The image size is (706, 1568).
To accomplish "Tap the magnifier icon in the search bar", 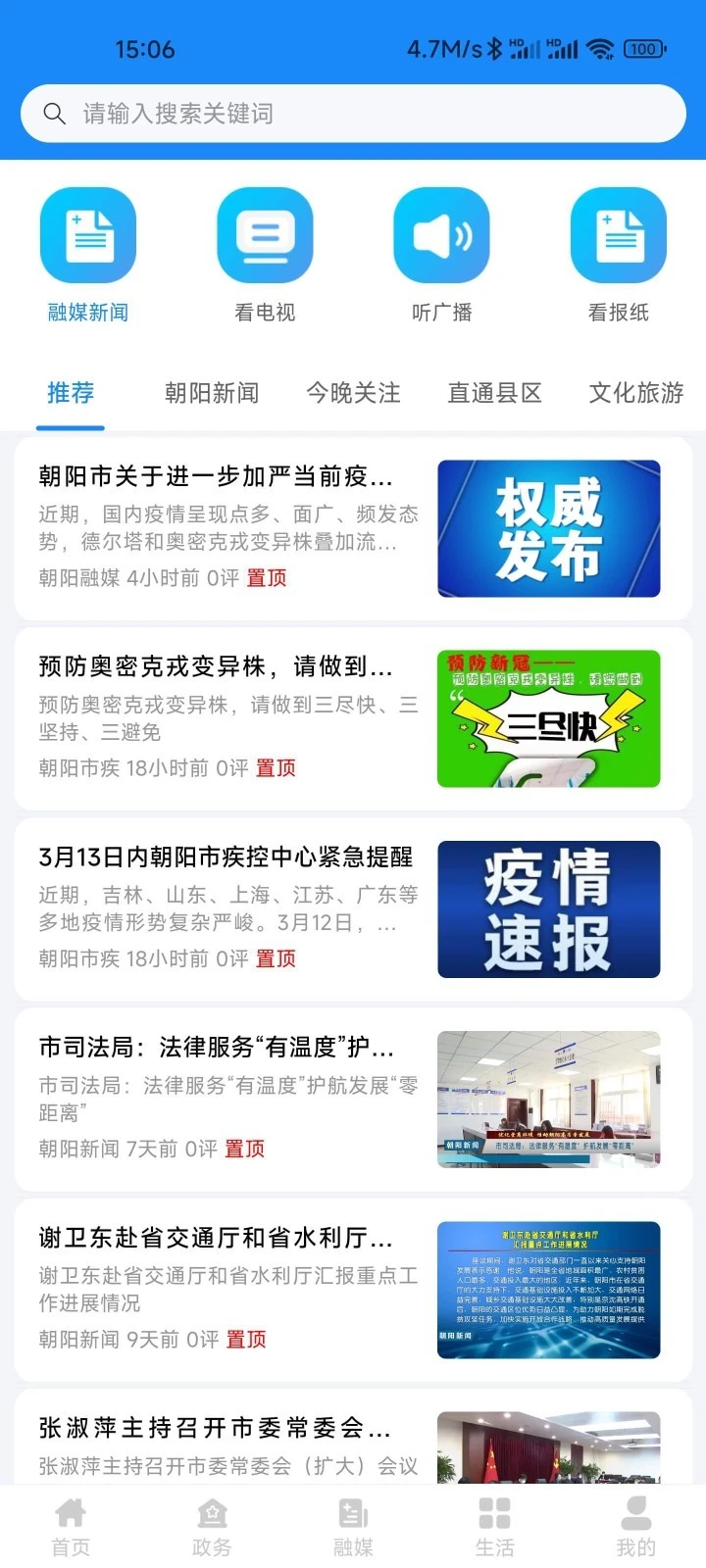I will 54,113.
